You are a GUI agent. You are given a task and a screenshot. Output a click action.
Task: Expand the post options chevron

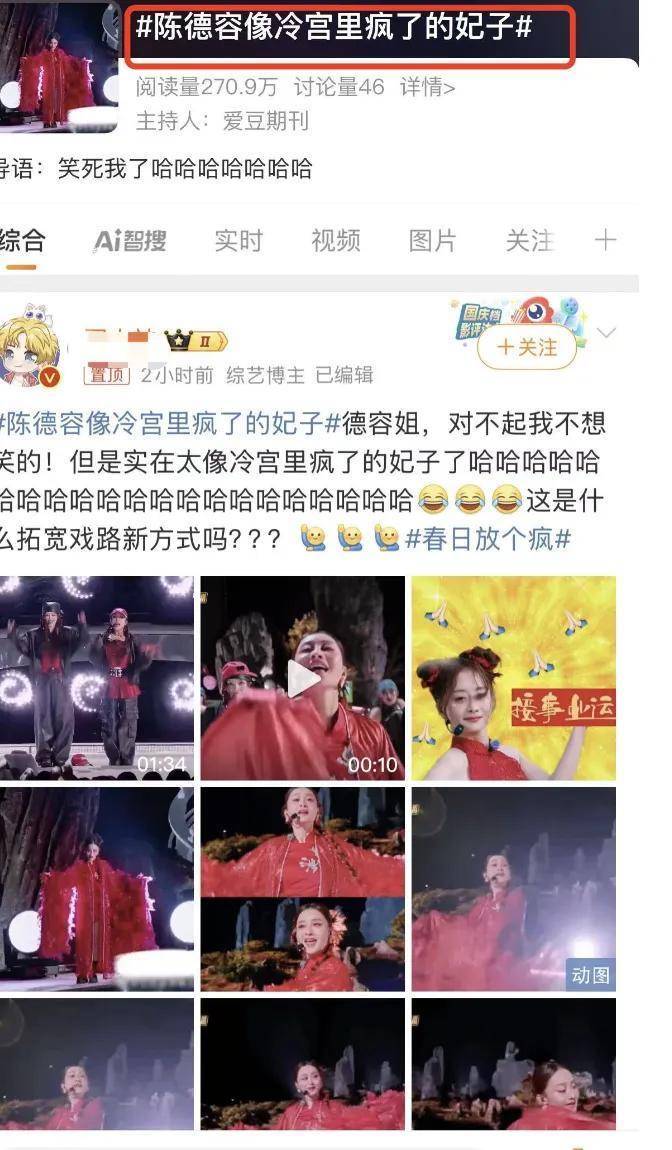[606, 332]
